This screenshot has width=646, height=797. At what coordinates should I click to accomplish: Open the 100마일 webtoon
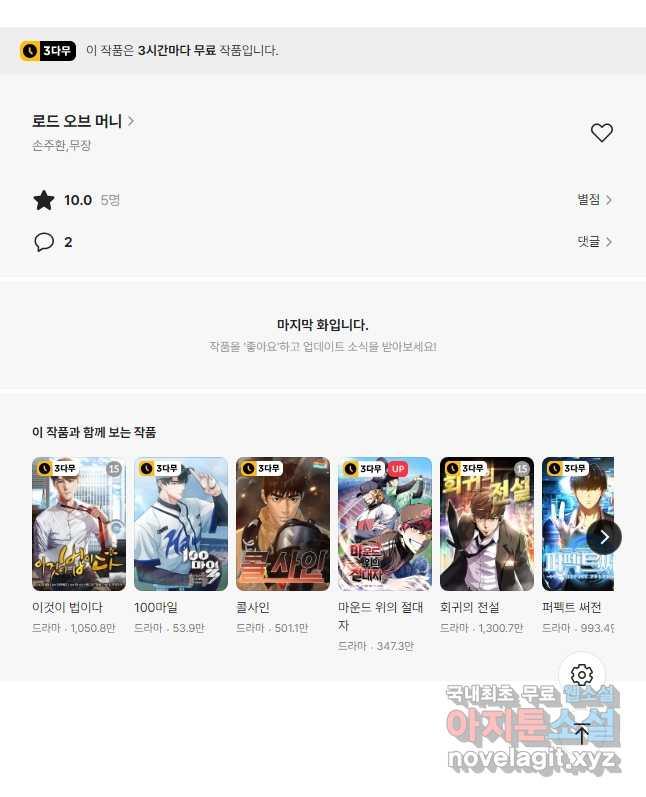pyautogui.click(x=181, y=524)
